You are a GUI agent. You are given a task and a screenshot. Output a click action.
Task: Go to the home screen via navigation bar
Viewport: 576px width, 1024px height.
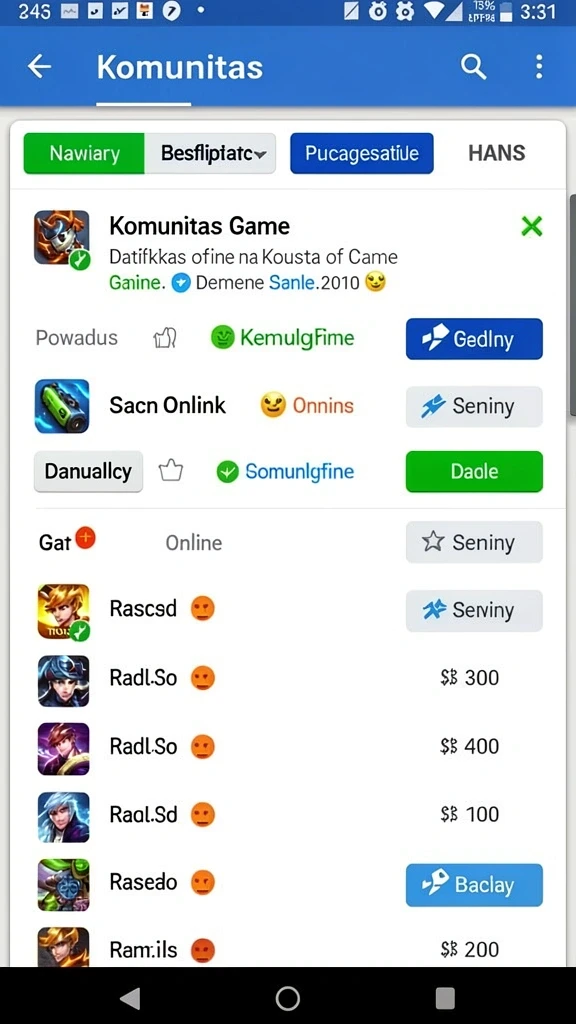(x=287, y=998)
